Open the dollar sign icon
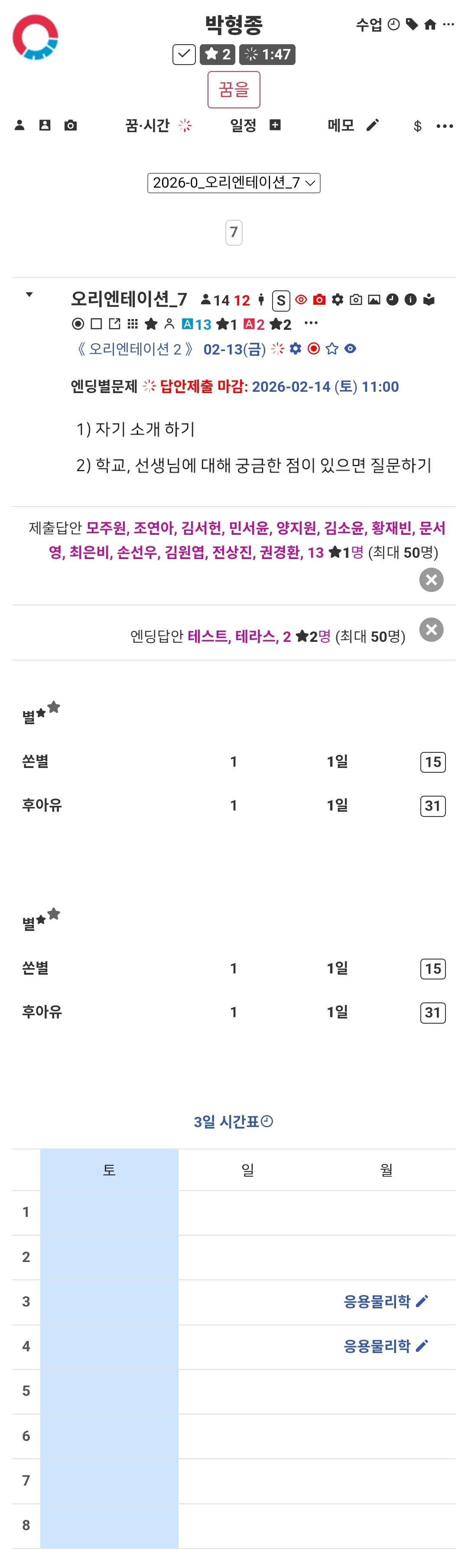Viewport: 468px width, 1568px height. 417,126
